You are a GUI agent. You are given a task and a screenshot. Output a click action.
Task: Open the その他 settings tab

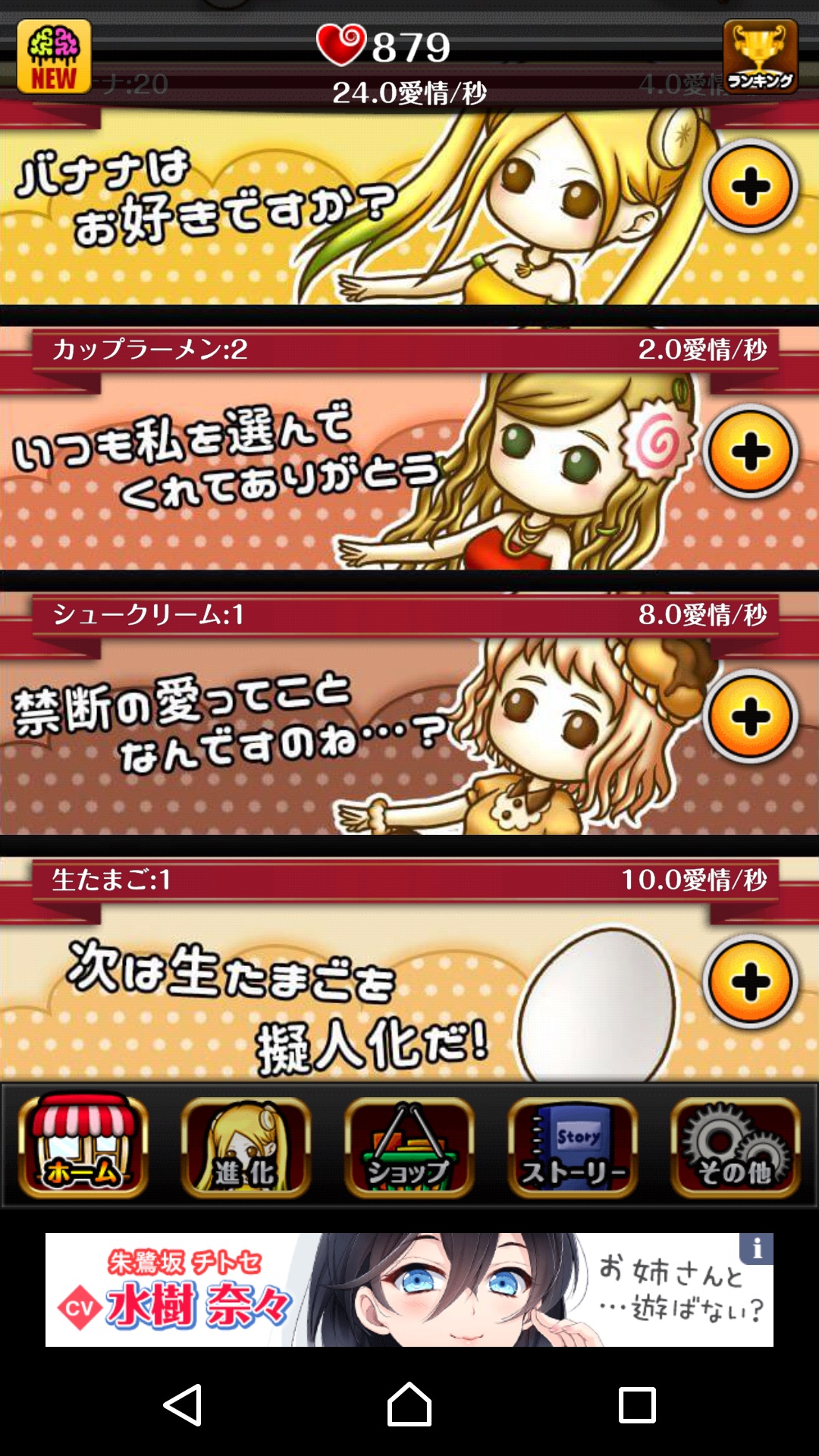pyautogui.click(x=735, y=1147)
